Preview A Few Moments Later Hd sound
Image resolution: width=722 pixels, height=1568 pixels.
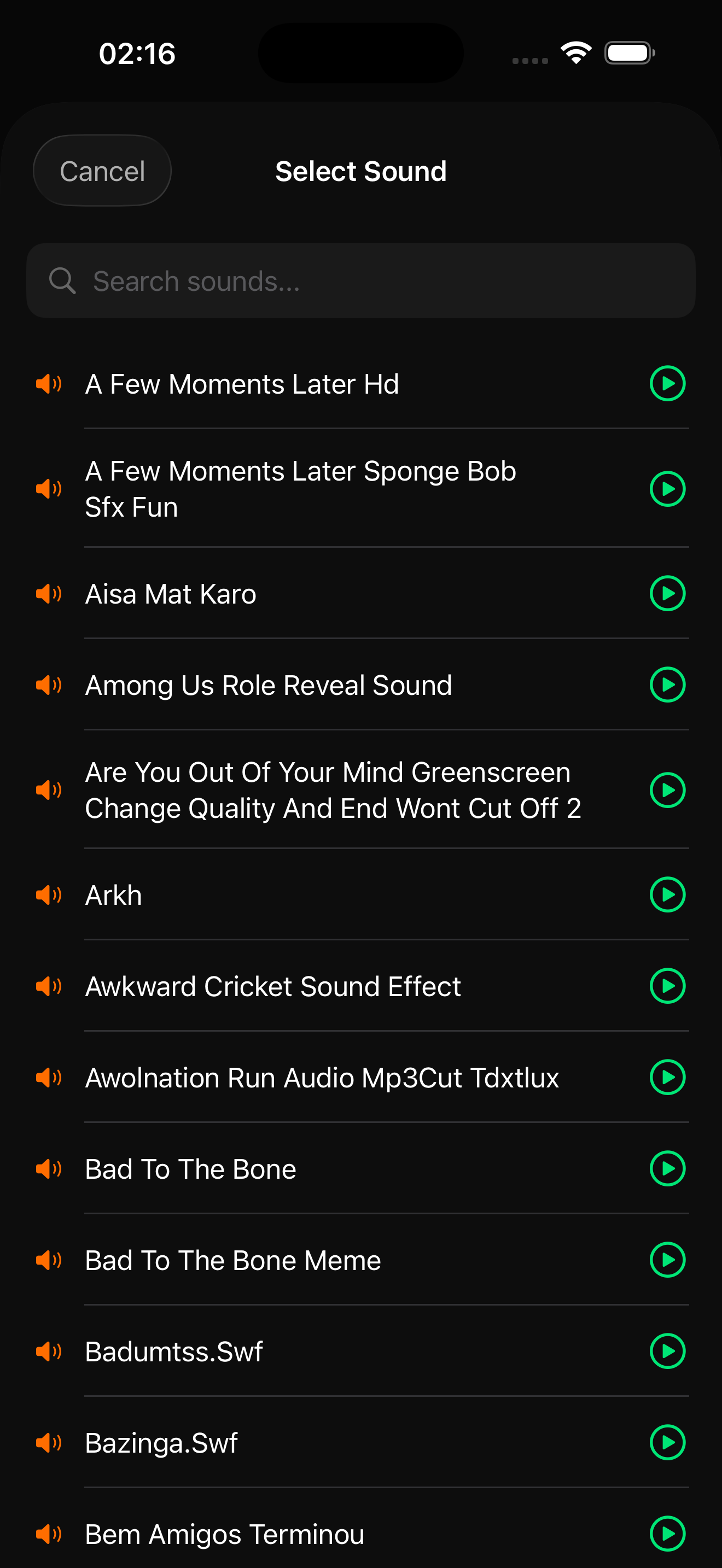[667, 383]
